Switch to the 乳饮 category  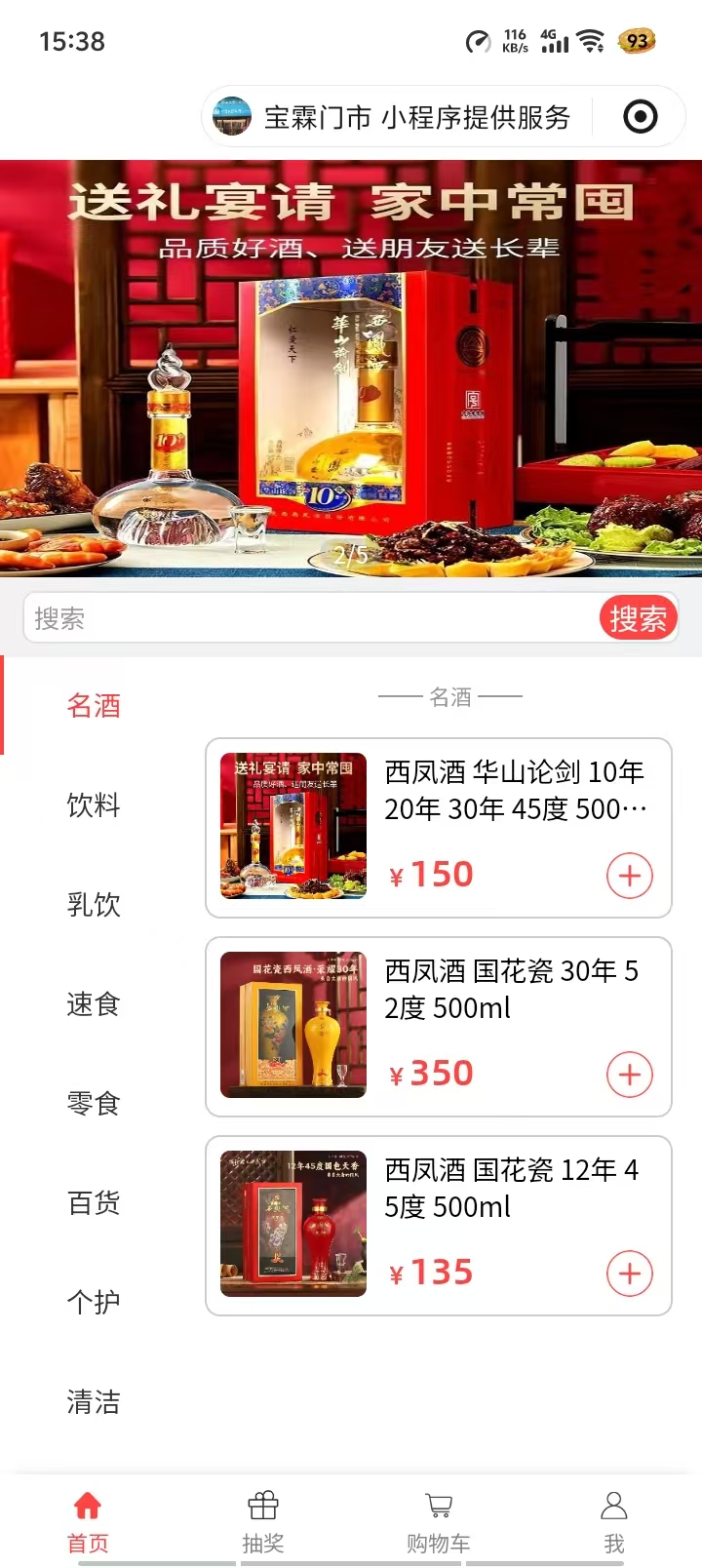tap(94, 905)
